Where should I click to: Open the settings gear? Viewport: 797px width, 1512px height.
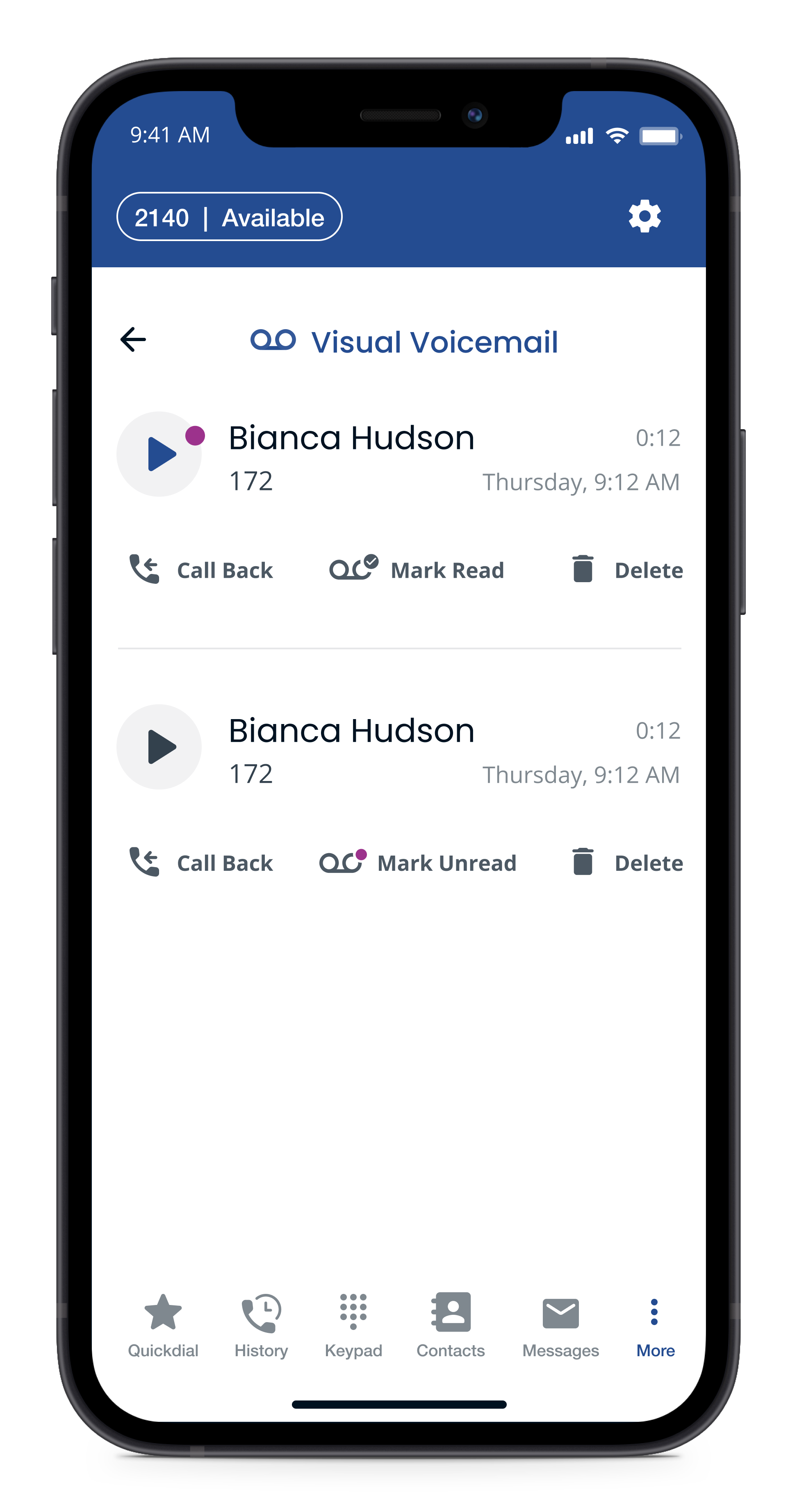[644, 216]
